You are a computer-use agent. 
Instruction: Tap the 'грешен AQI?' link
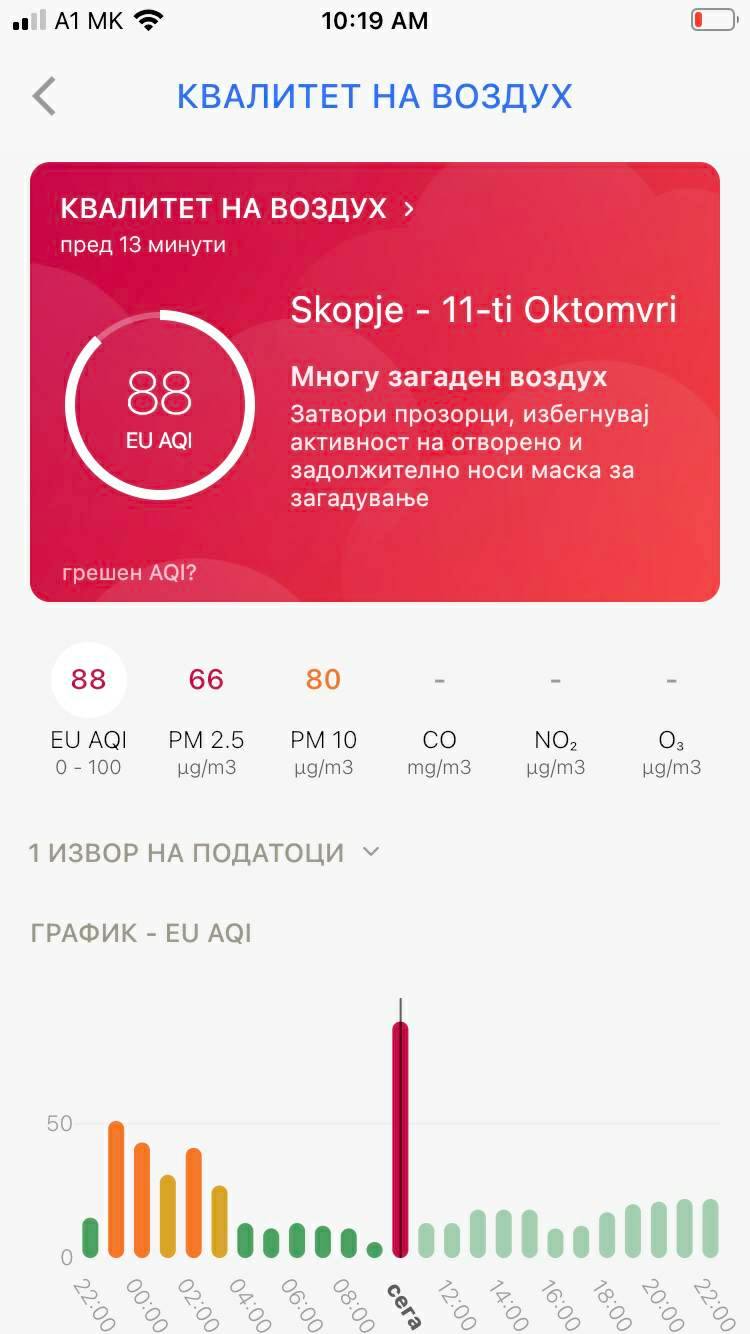click(129, 574)
